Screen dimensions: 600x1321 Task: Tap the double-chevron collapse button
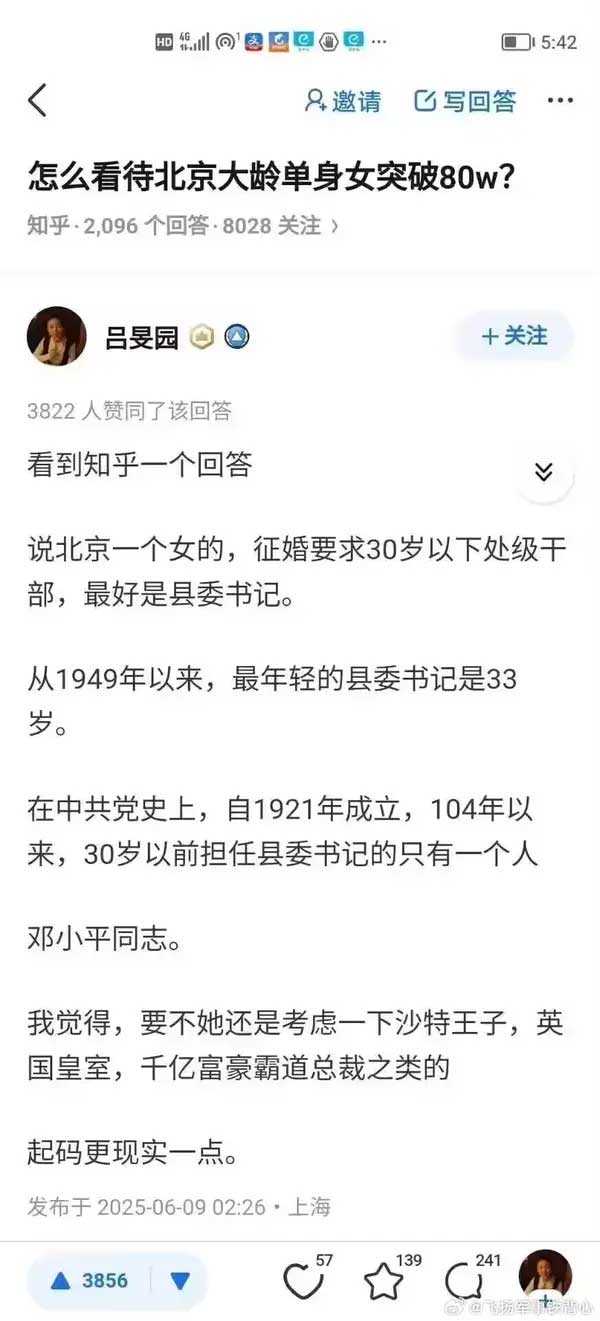[544, 473]
